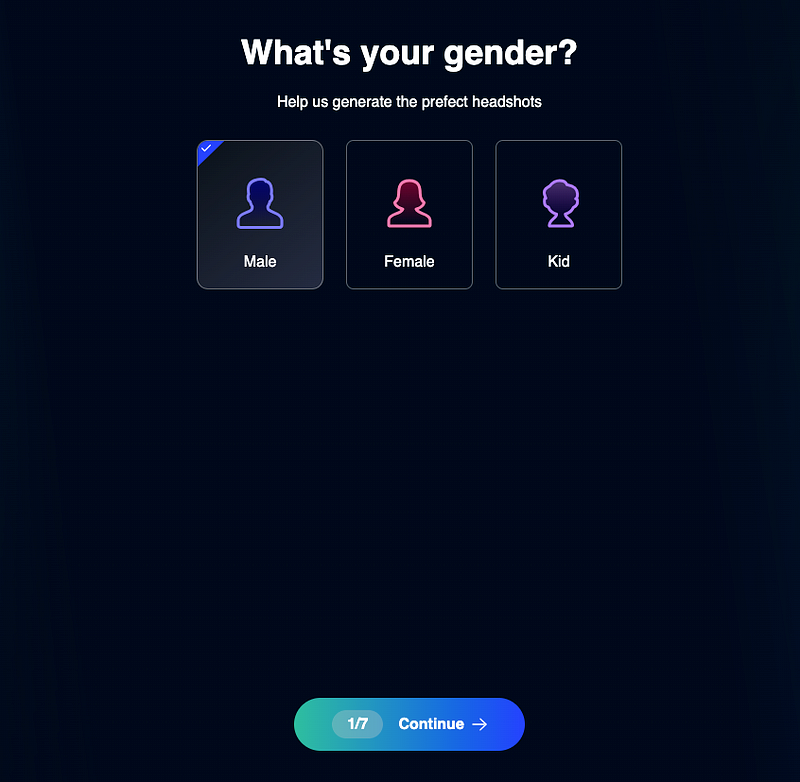Viewport: 800px width, 782px height.
Task: Select the Male gender card
Action: 260,215
